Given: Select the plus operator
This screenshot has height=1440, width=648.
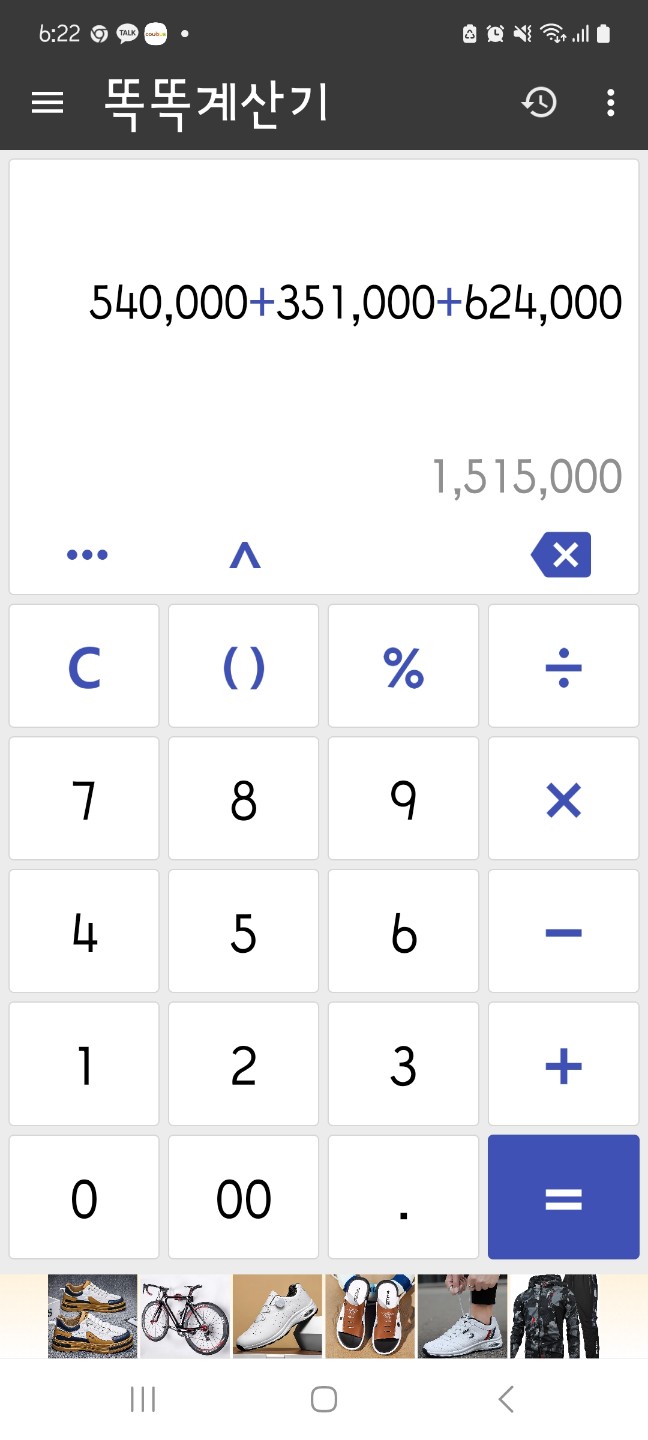Looking at the screenshot, I should point(563,1065).
